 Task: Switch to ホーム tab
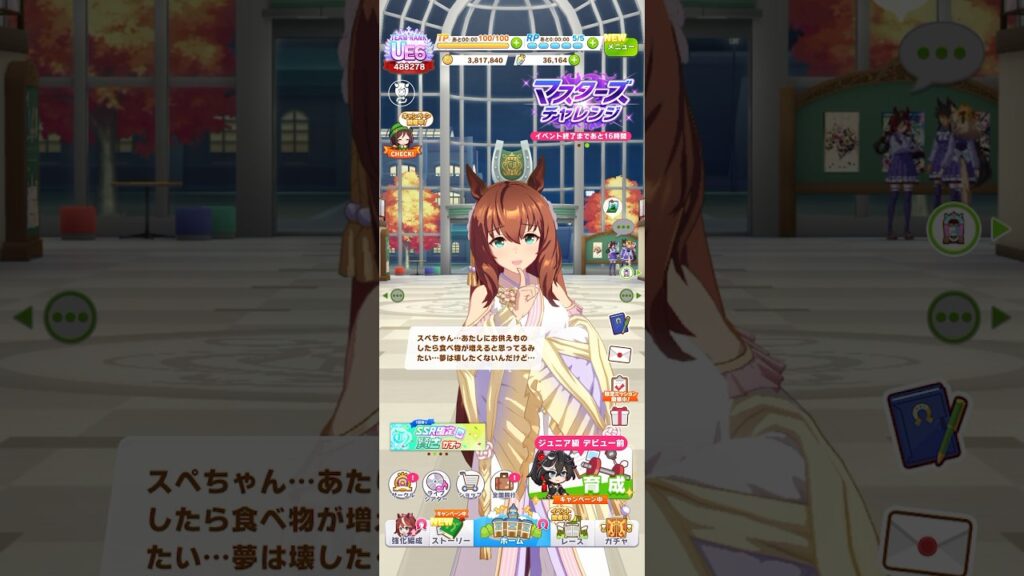[511, 529]
